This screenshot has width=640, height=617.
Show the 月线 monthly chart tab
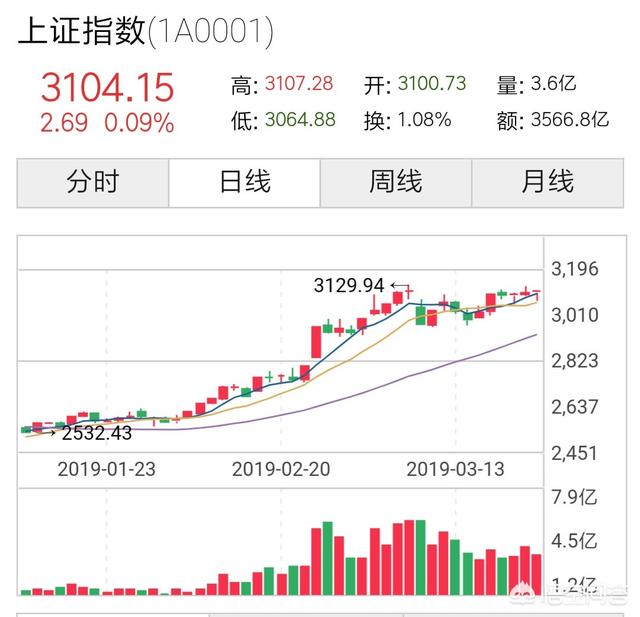pyautogui.click(x=547, y=182)
